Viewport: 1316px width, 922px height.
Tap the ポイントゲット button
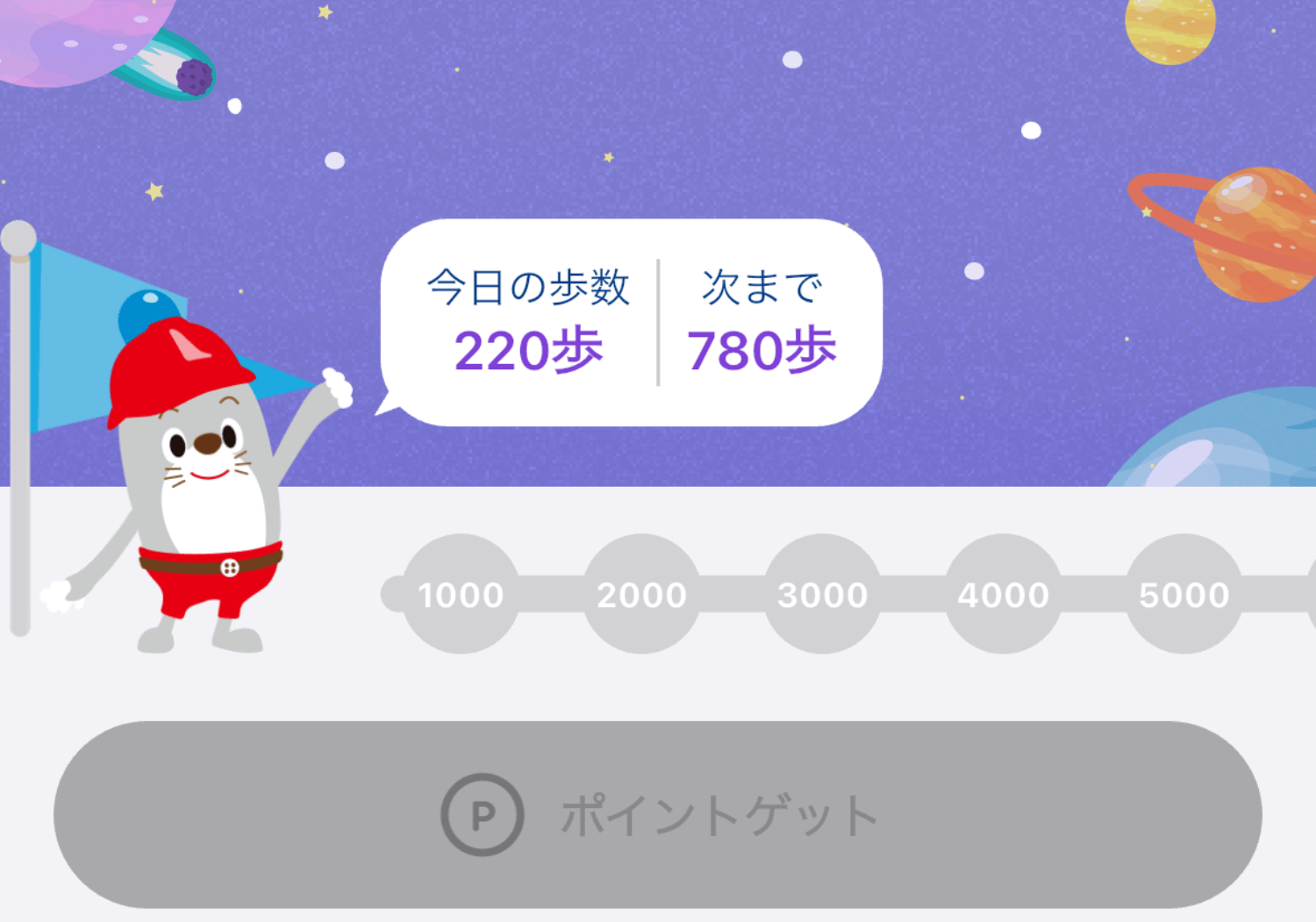click(658, 815)
